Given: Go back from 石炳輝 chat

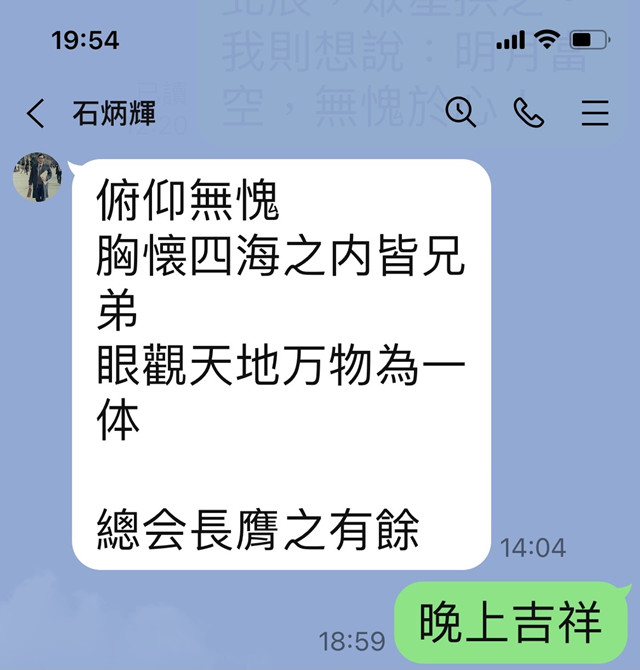Looking at the screenshot, I should pyautogui.click(x=35, y=113).
